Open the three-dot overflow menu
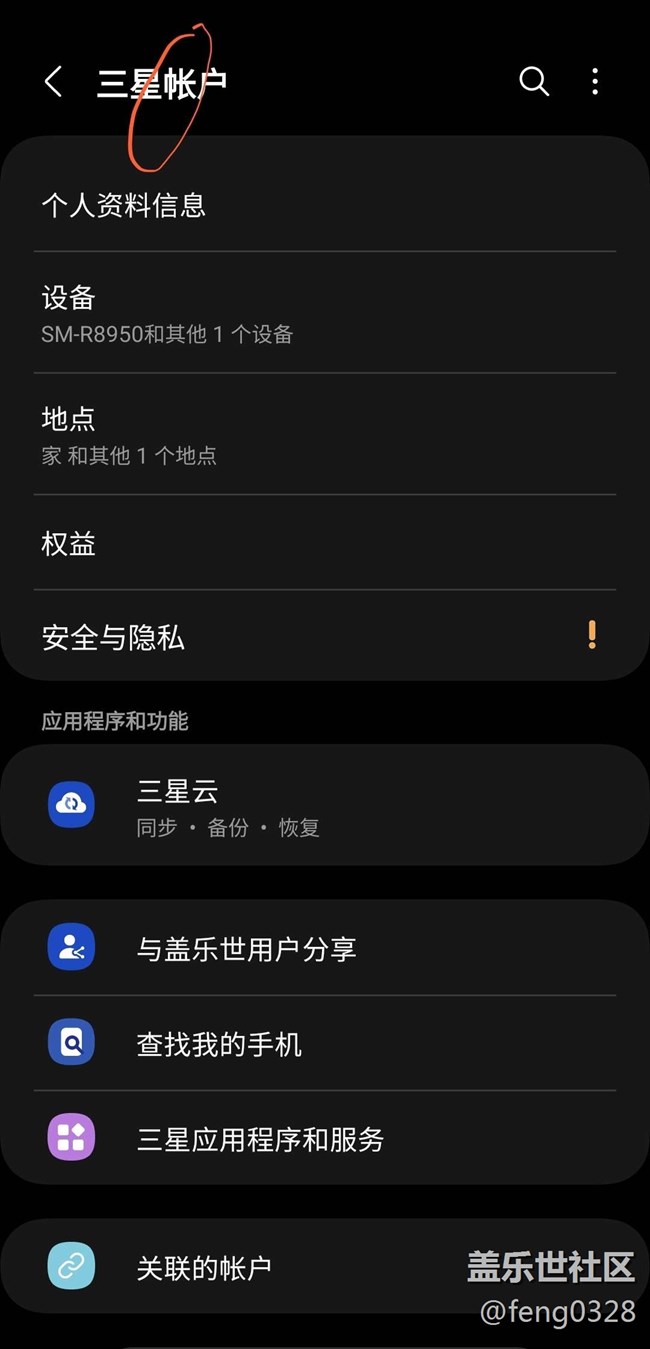Image resolution: width=650 pixels, height=1349 pixels. tap(595, 82)
